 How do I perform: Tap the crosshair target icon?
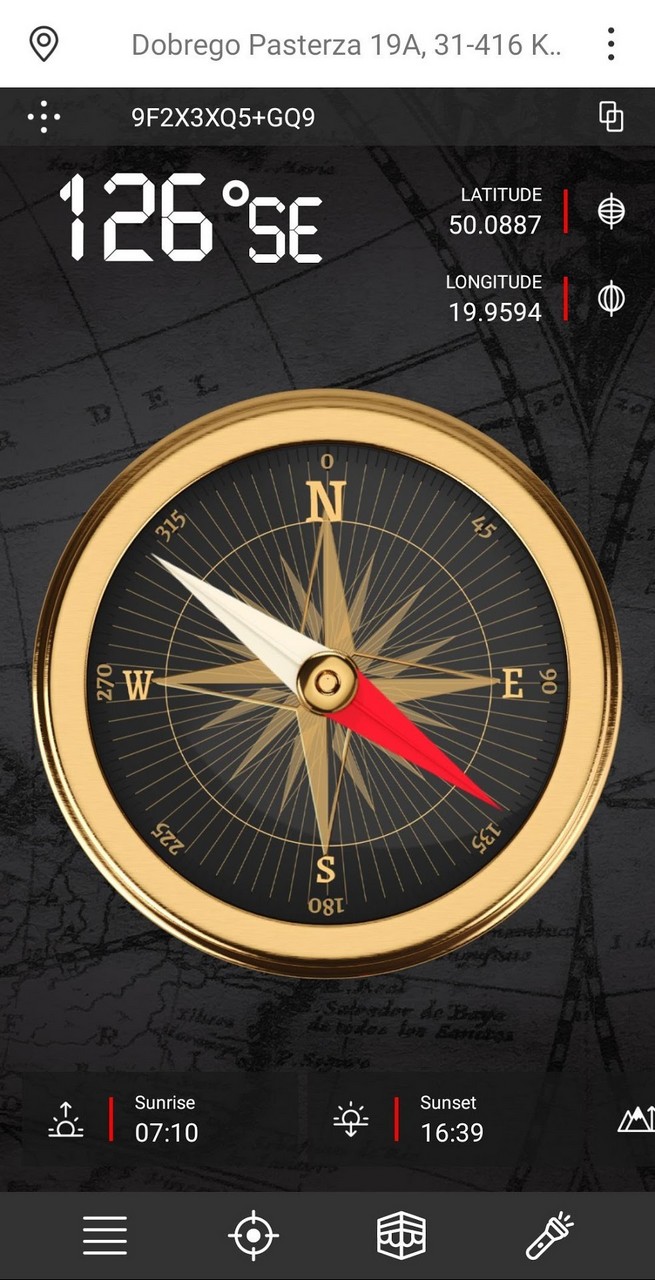tap(253, 1236)
